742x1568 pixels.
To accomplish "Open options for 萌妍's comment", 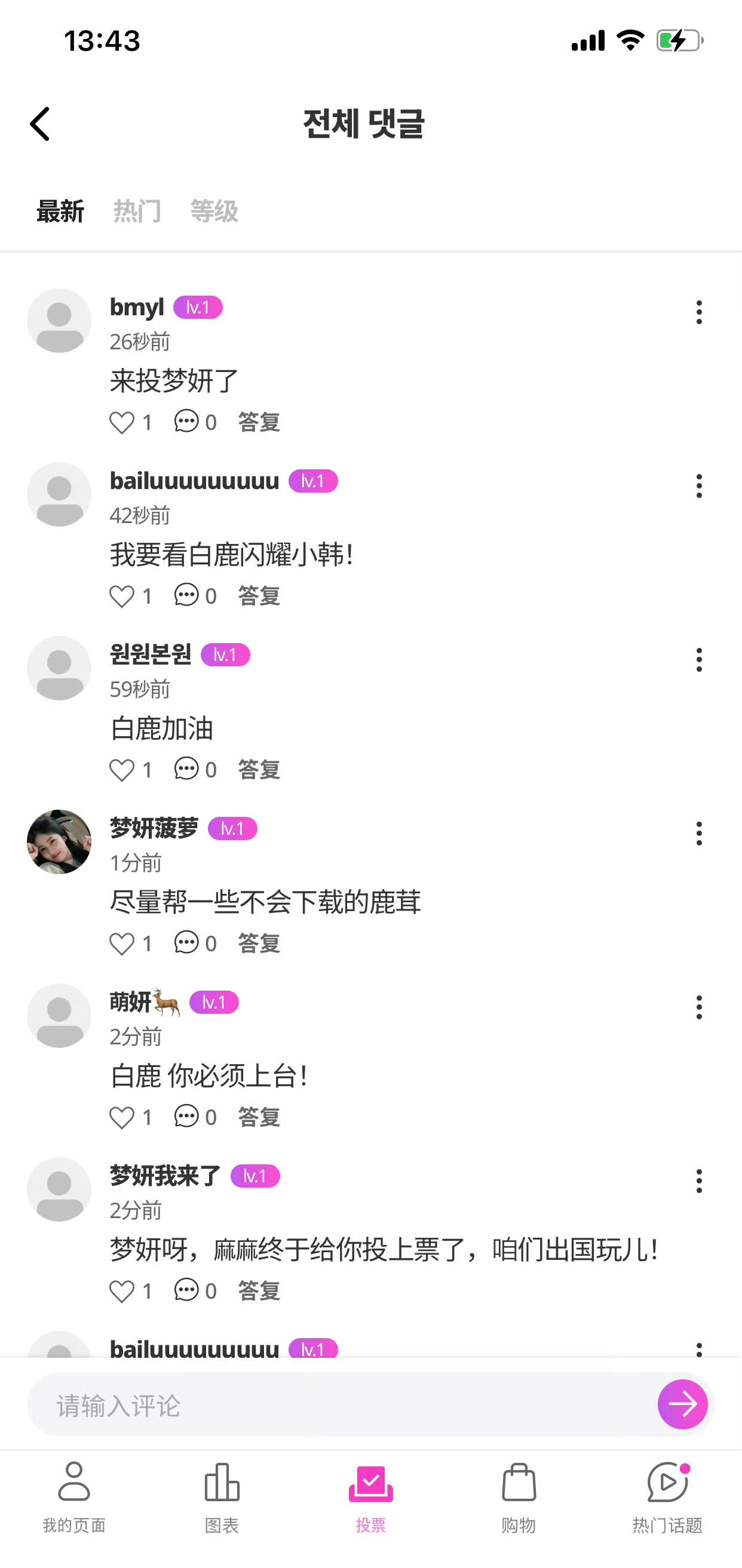I will click(699, 1007).
